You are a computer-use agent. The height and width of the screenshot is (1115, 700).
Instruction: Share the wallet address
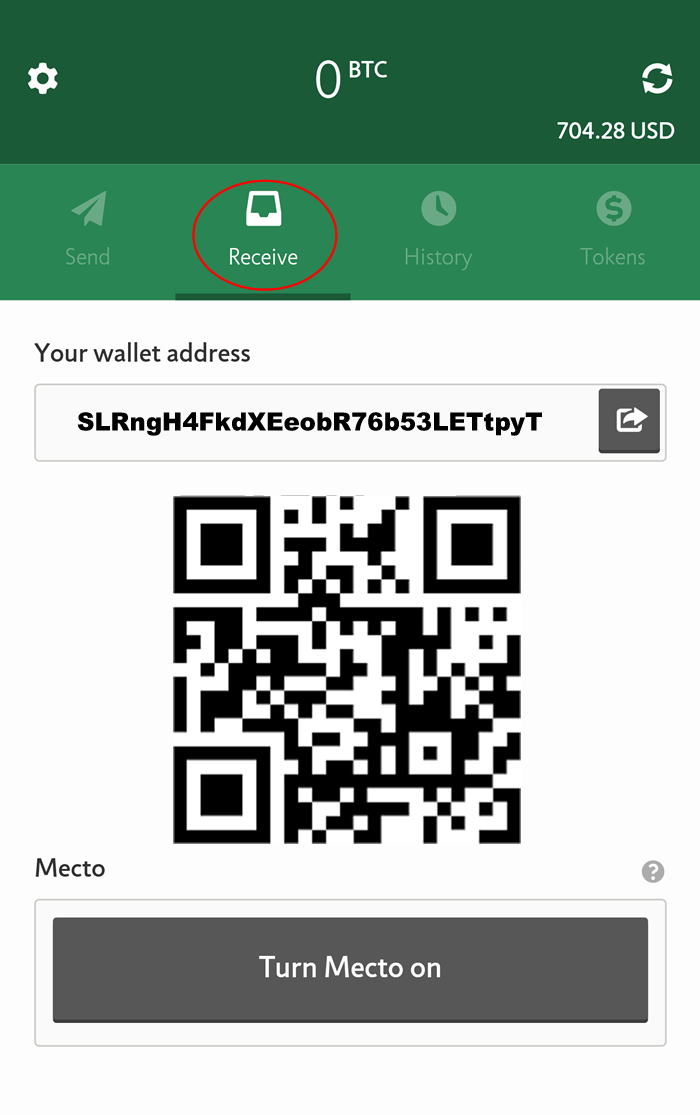pyautogui.click(x=629, y=420)
